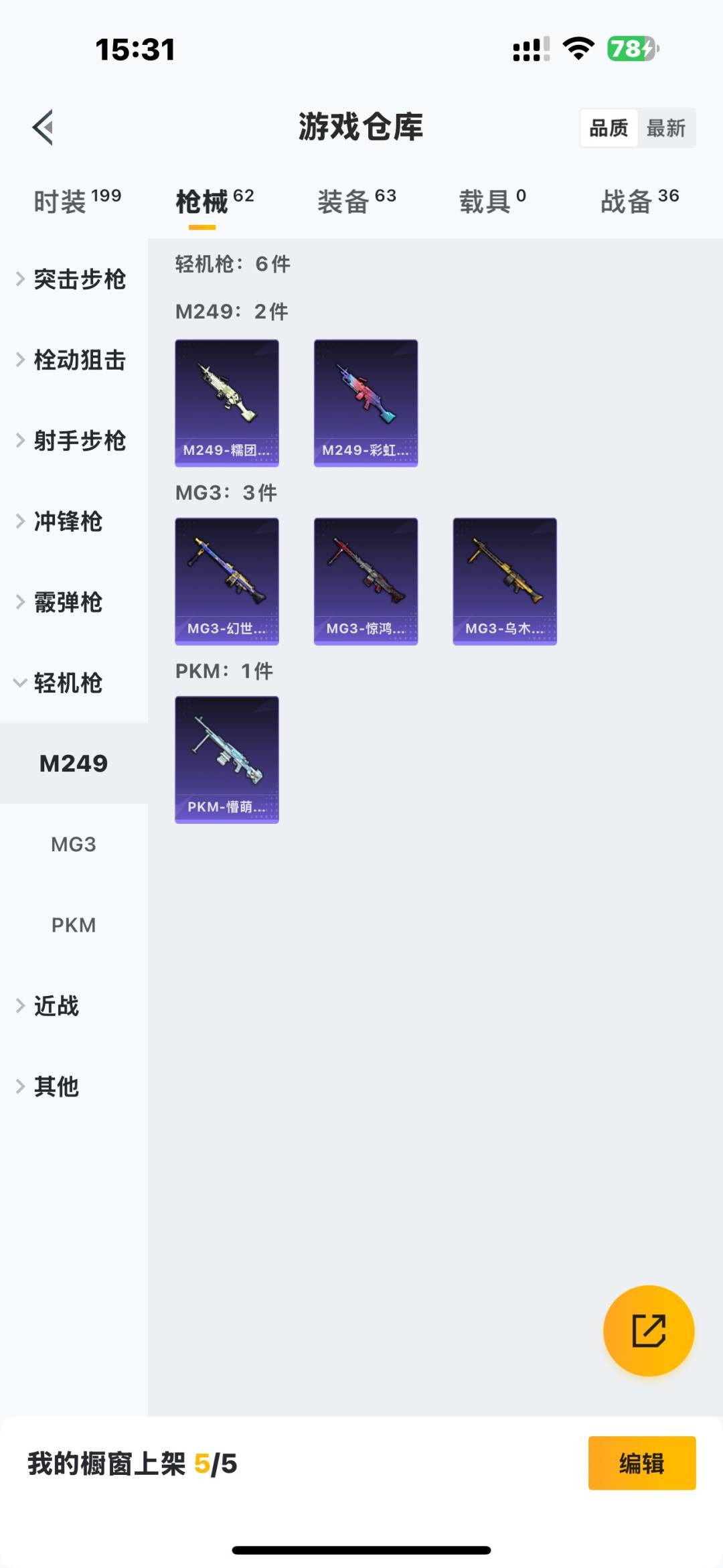Switch to the 装备 tab

tap(356, 200)
